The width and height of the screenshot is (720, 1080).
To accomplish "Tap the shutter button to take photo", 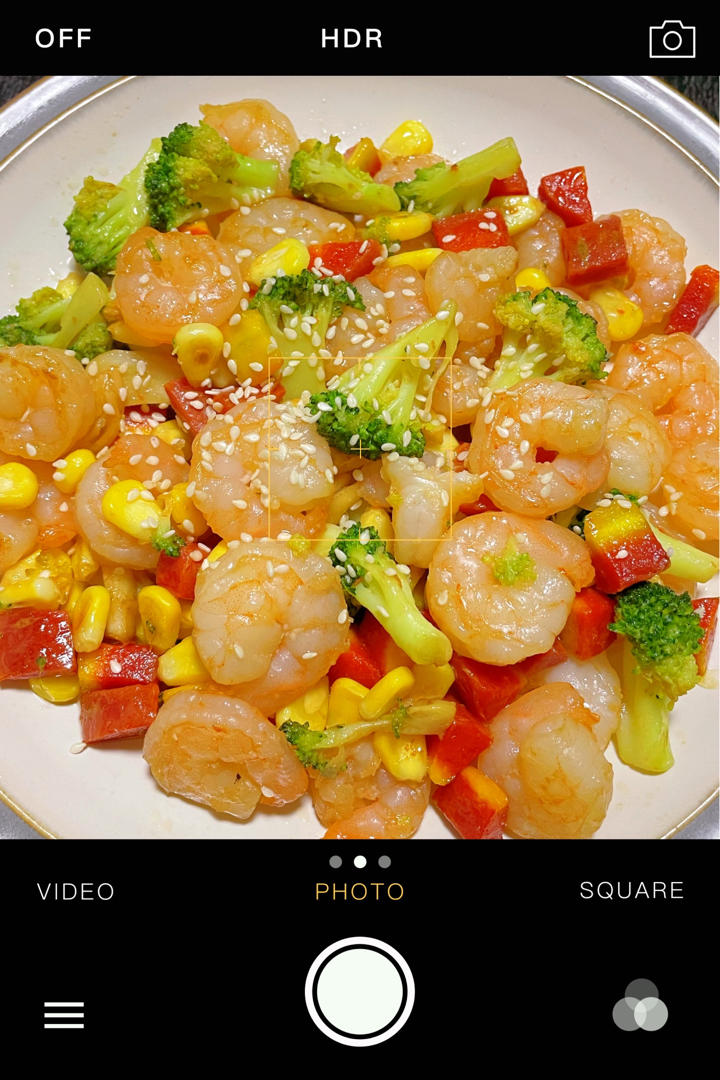I will click(360, 991).
